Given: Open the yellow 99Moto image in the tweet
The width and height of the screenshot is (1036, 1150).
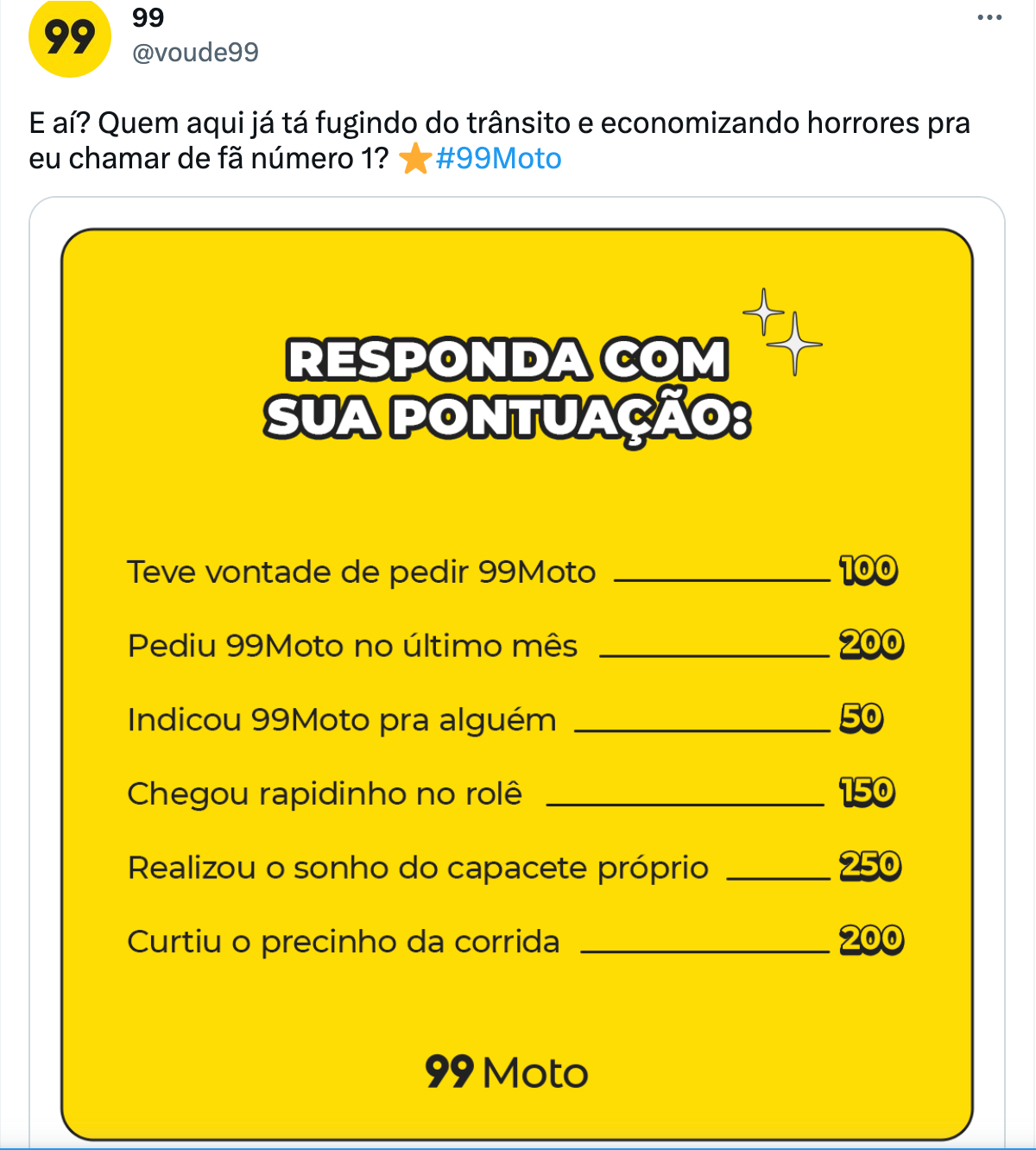Looking at the screenshot, I should coord(516,682).
